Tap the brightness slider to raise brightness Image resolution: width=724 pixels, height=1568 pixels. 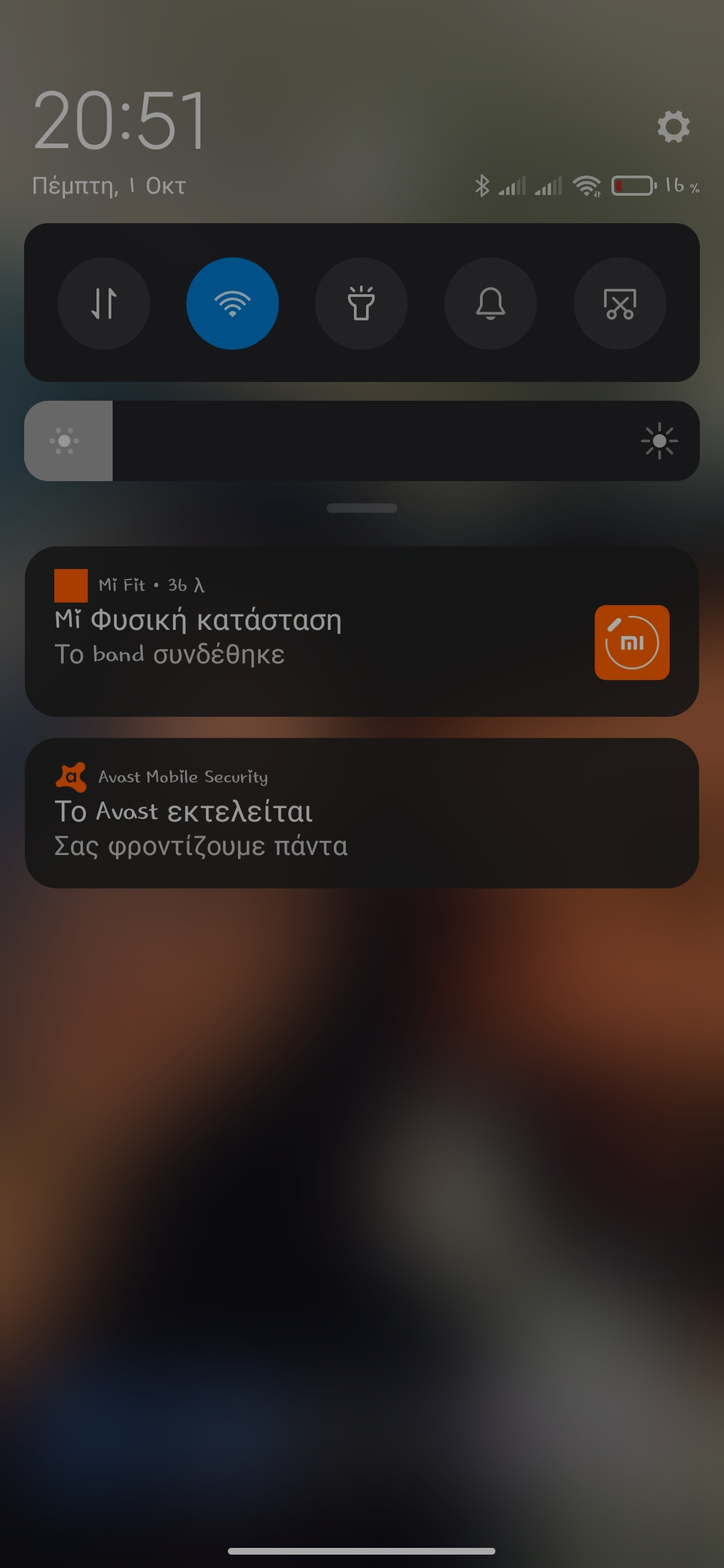click(x=469, y=441)
